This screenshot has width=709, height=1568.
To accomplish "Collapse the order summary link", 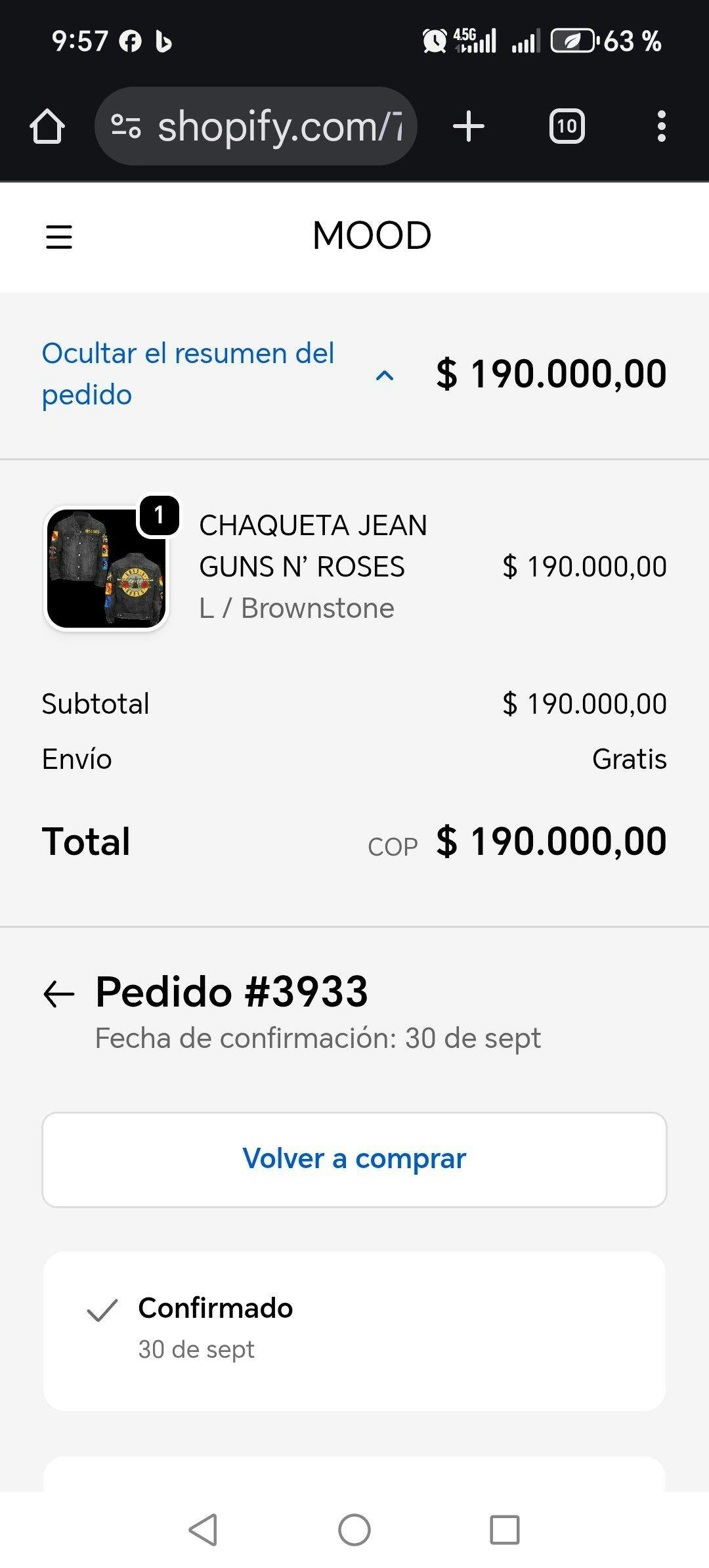I will click(x=188, y=374).
